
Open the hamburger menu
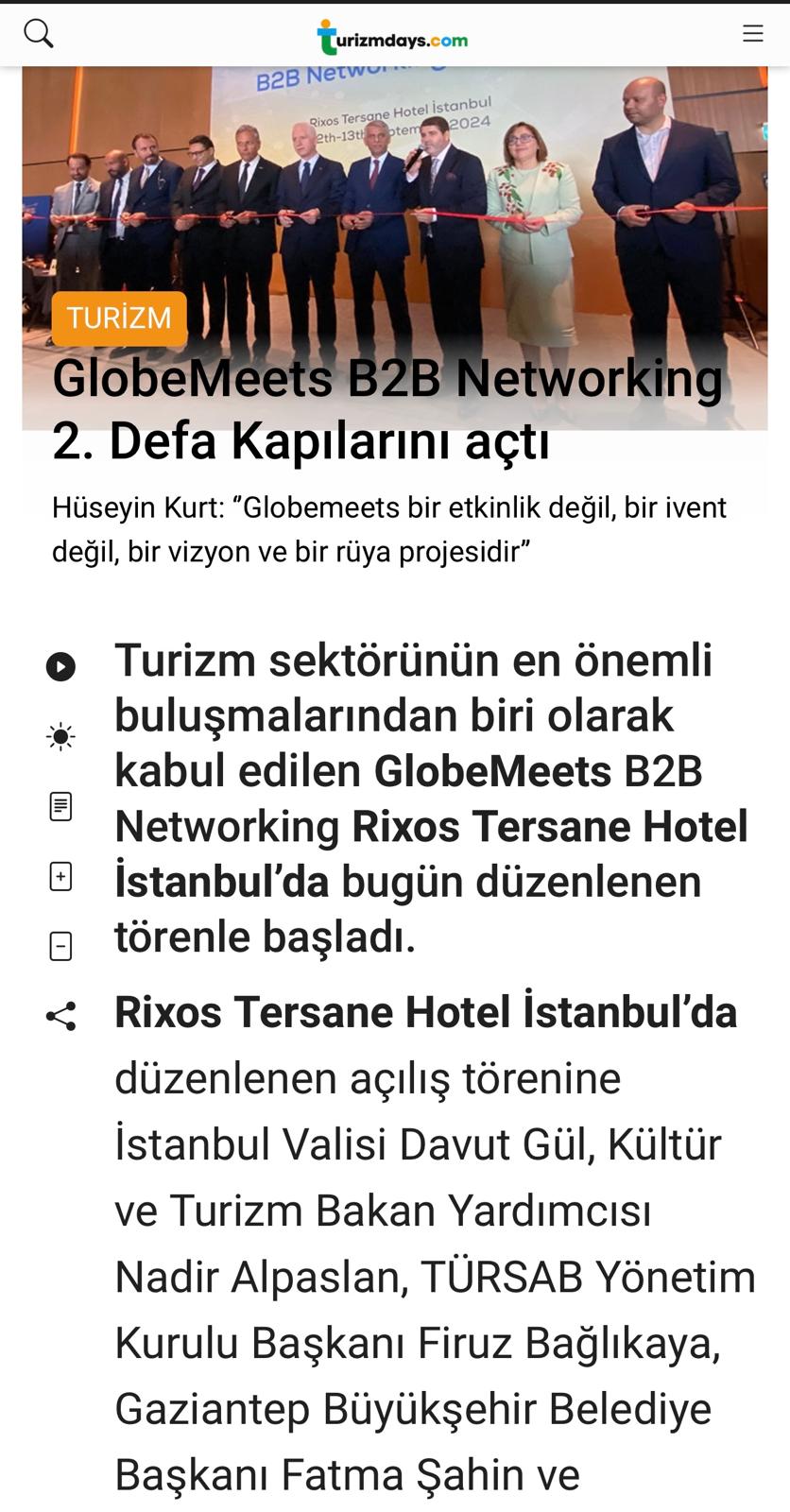[752, 34]
